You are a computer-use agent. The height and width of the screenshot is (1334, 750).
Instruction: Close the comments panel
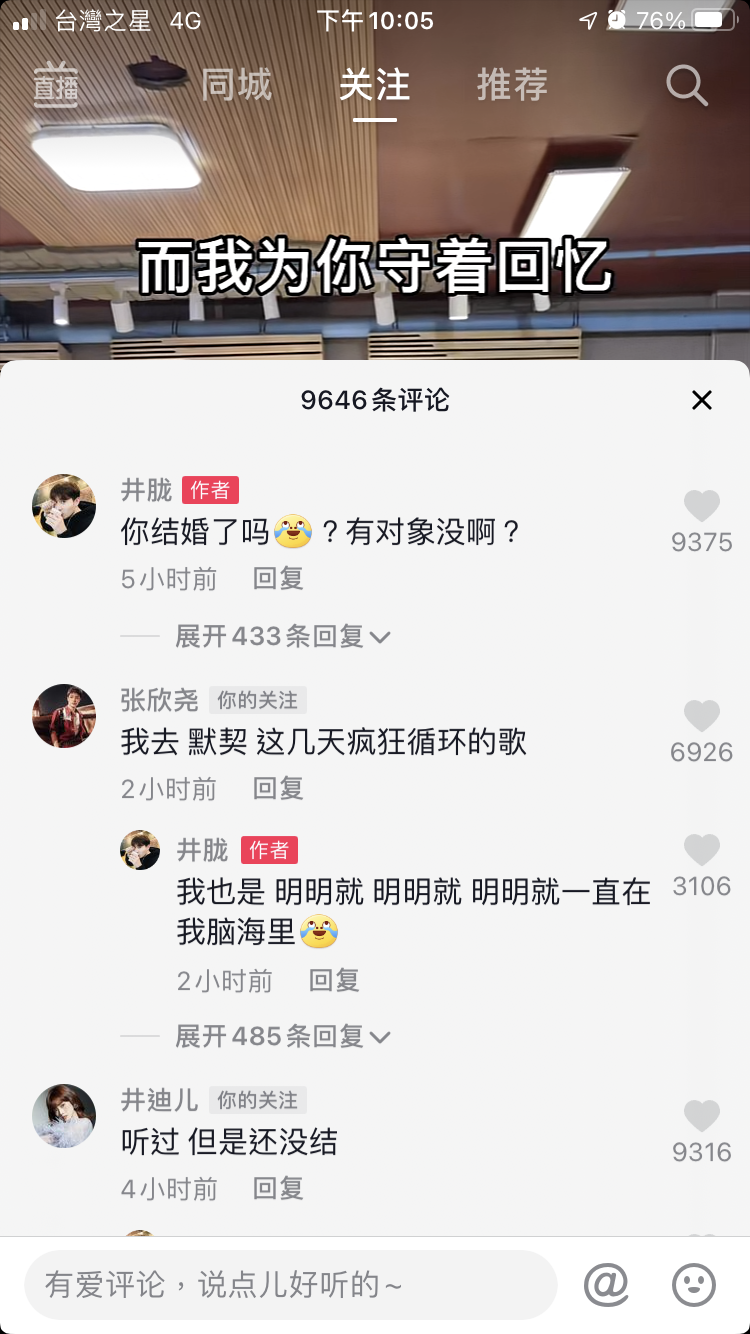702,400
